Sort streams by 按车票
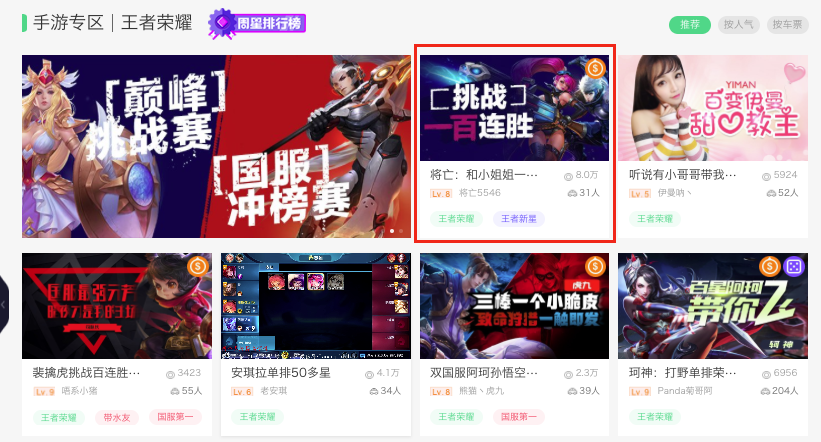The height and width of the screenshot is (442, 821). point(788,24)
